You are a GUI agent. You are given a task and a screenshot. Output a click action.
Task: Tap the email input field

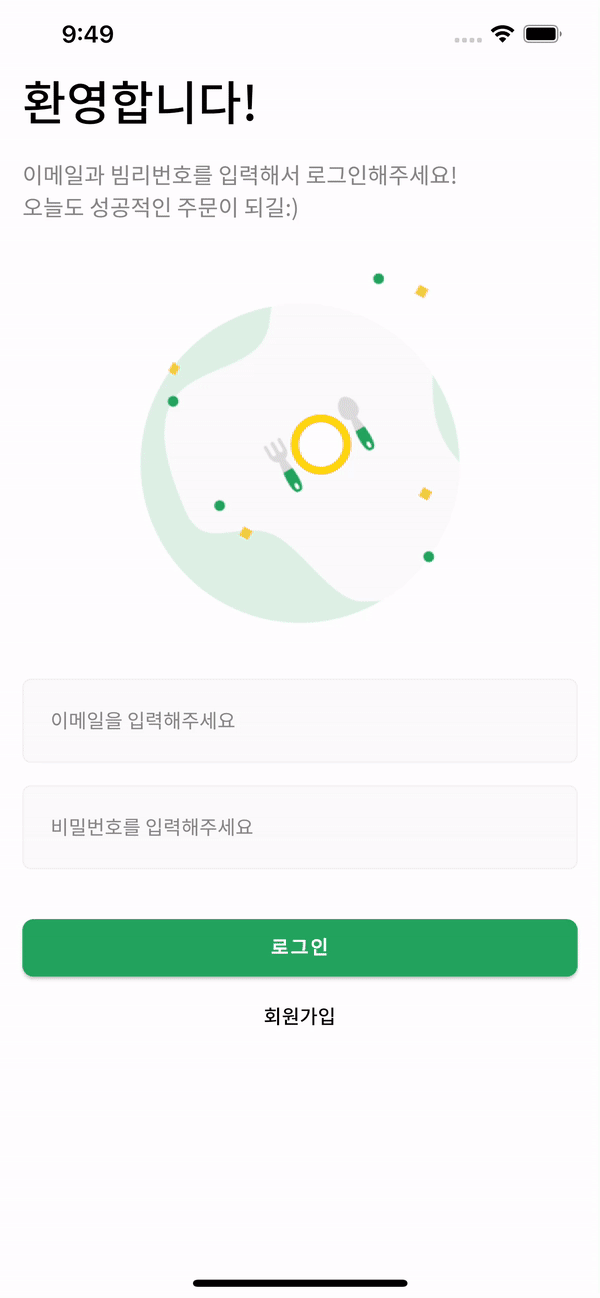pos(300,721)
